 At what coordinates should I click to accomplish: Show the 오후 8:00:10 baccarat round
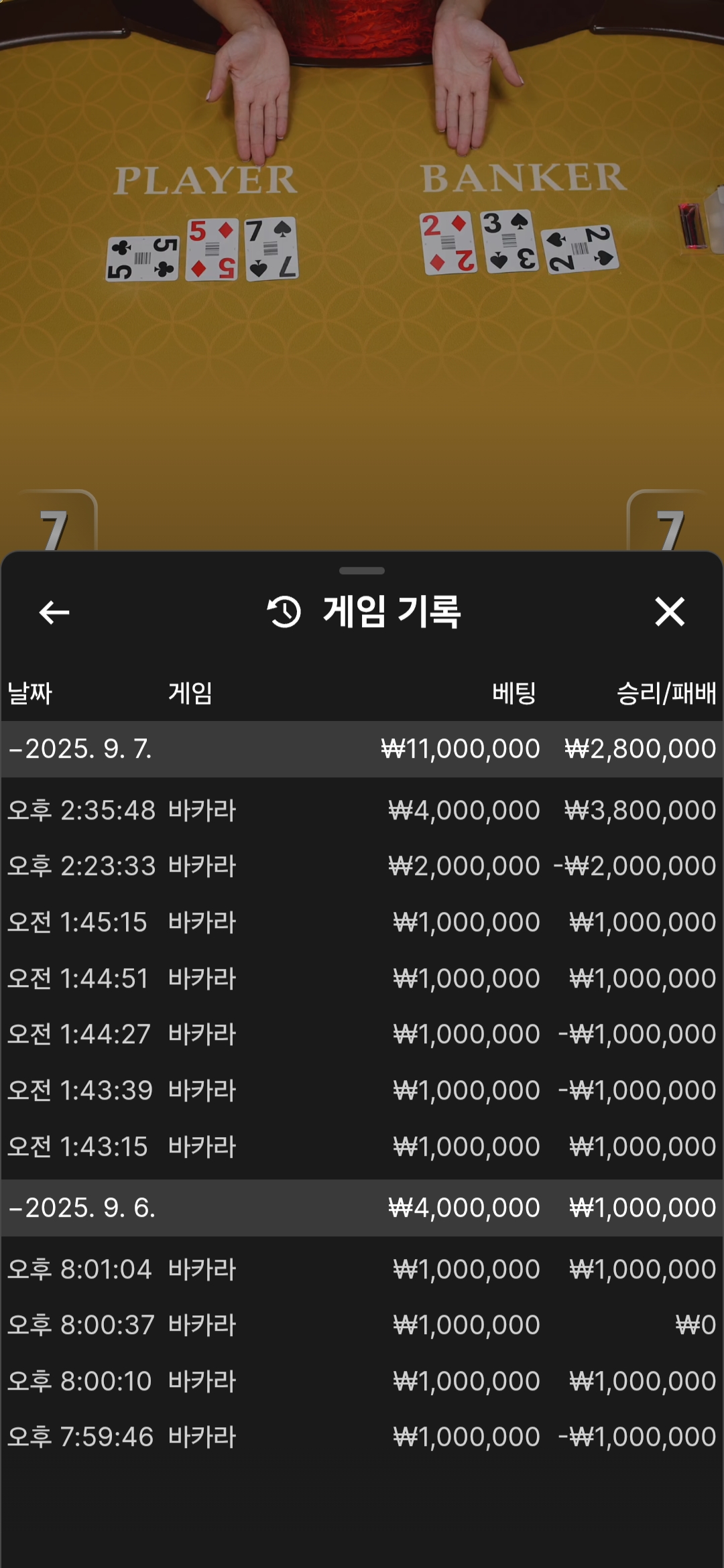pos(362,1381)
